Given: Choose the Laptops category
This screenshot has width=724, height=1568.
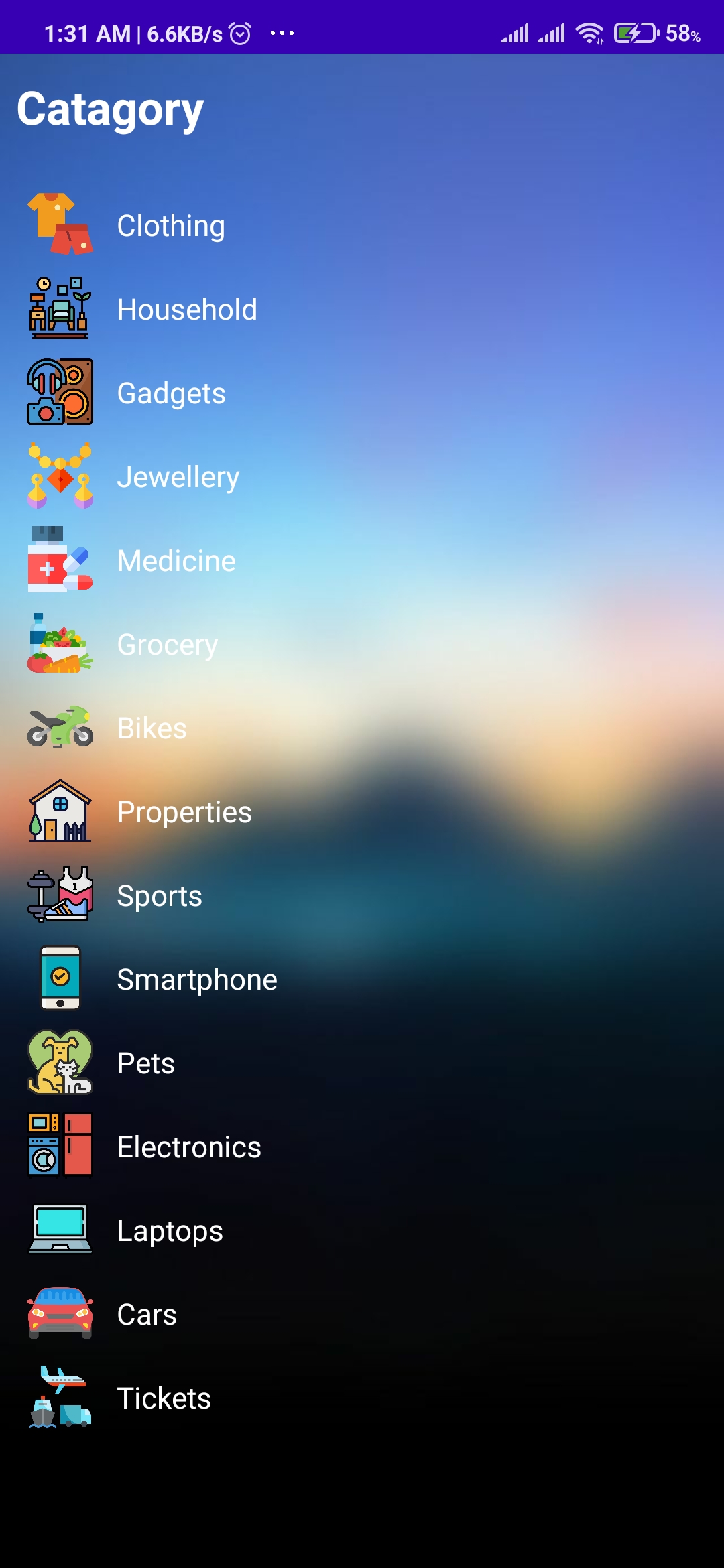Looking at the screenshot, I should (170, 1231).
